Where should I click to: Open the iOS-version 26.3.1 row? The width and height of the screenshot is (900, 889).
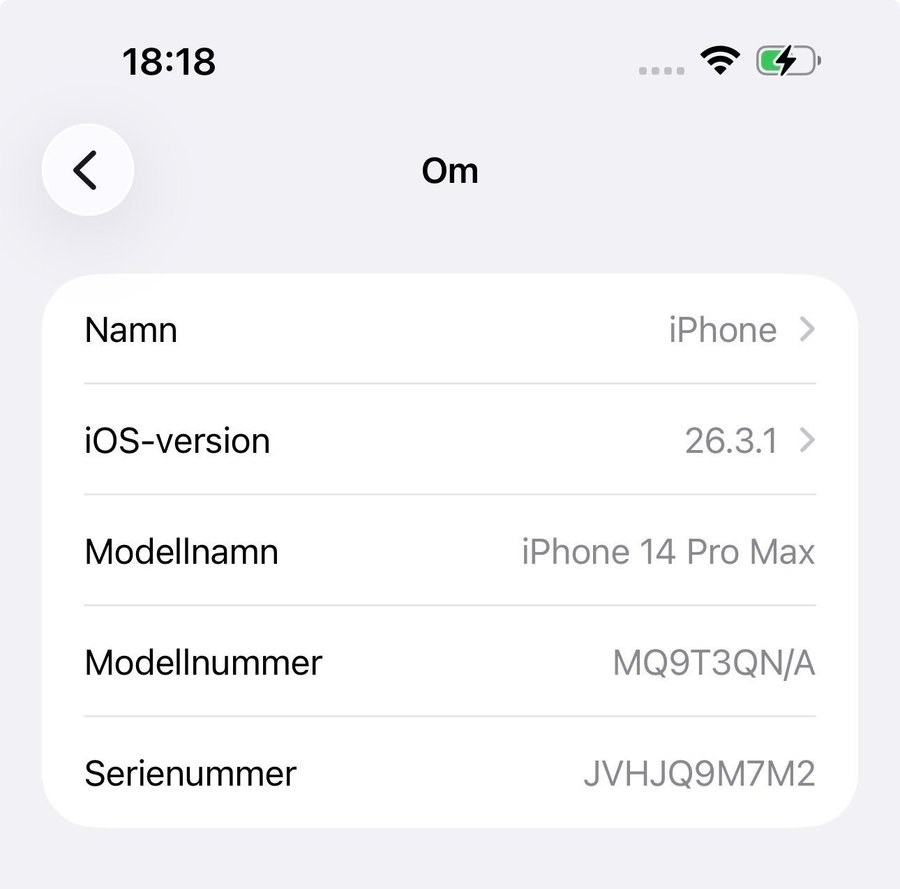[450, 440]
